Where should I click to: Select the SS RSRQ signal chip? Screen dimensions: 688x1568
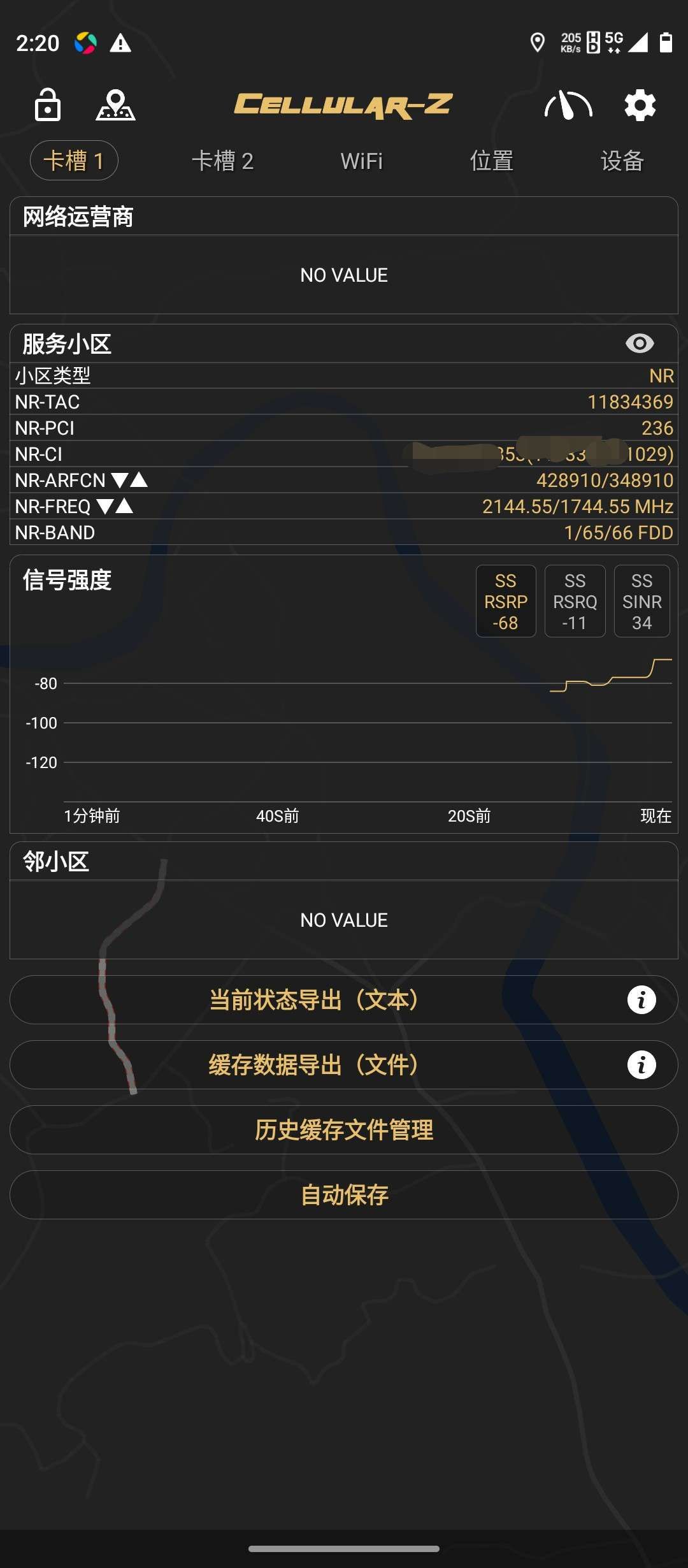coord(575,601)
